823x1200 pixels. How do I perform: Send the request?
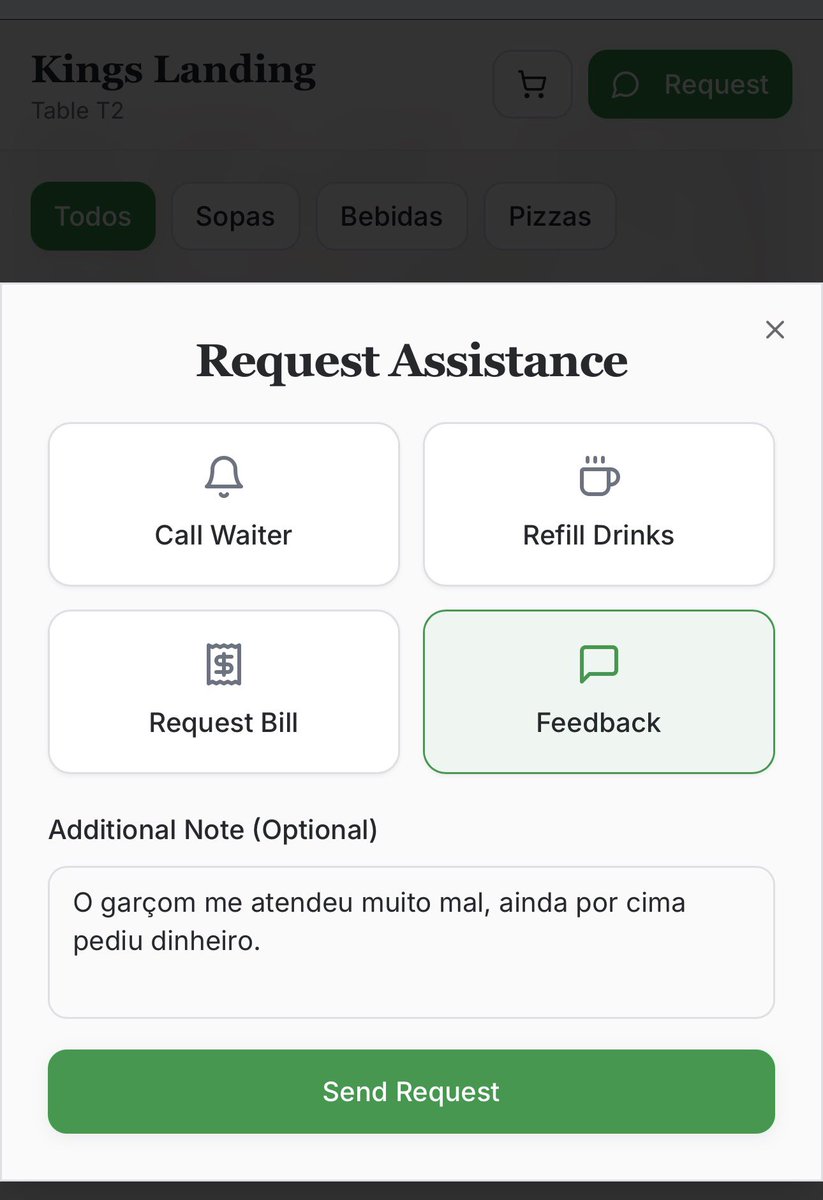click(x=411, y=1091)
